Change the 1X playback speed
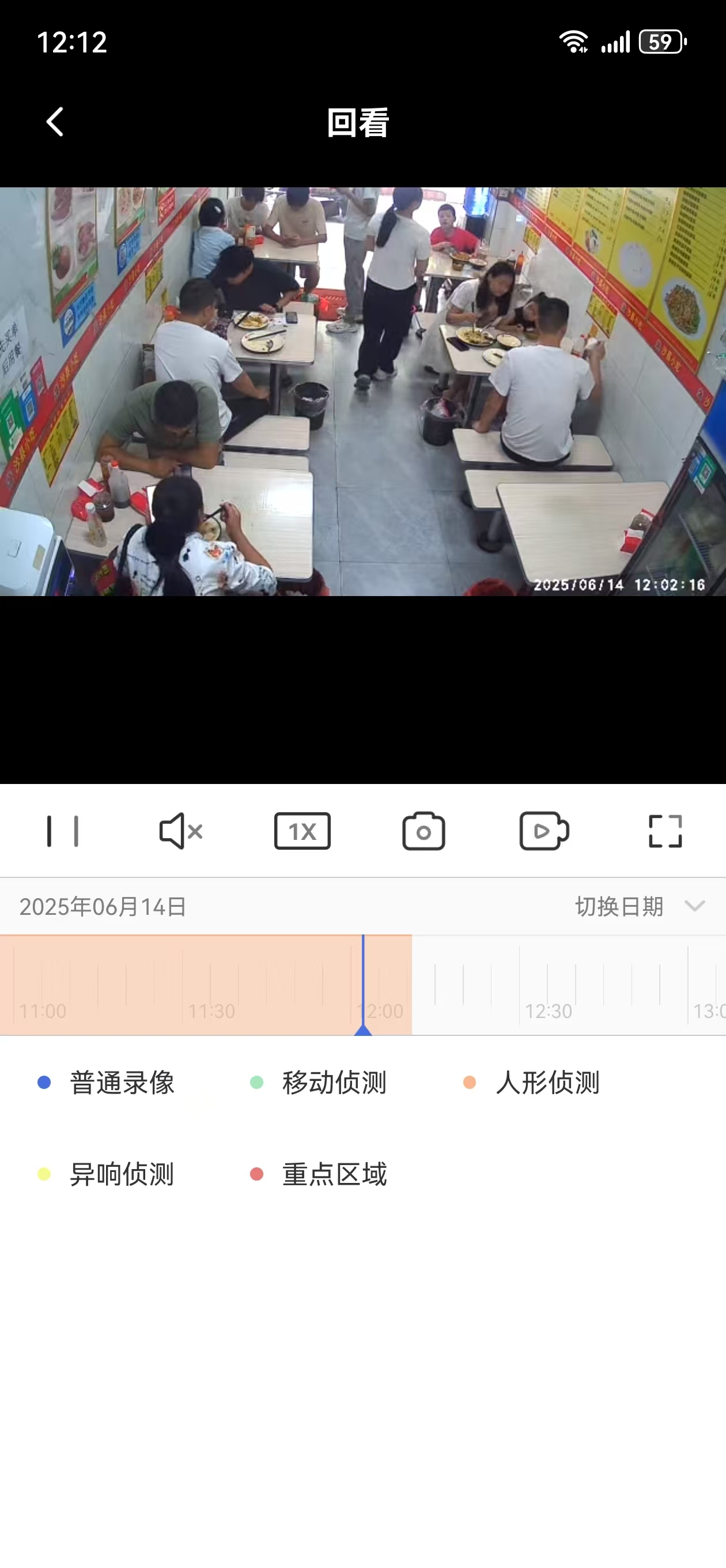This screenshot has height=1568, width=726. (x=302, y=831)
